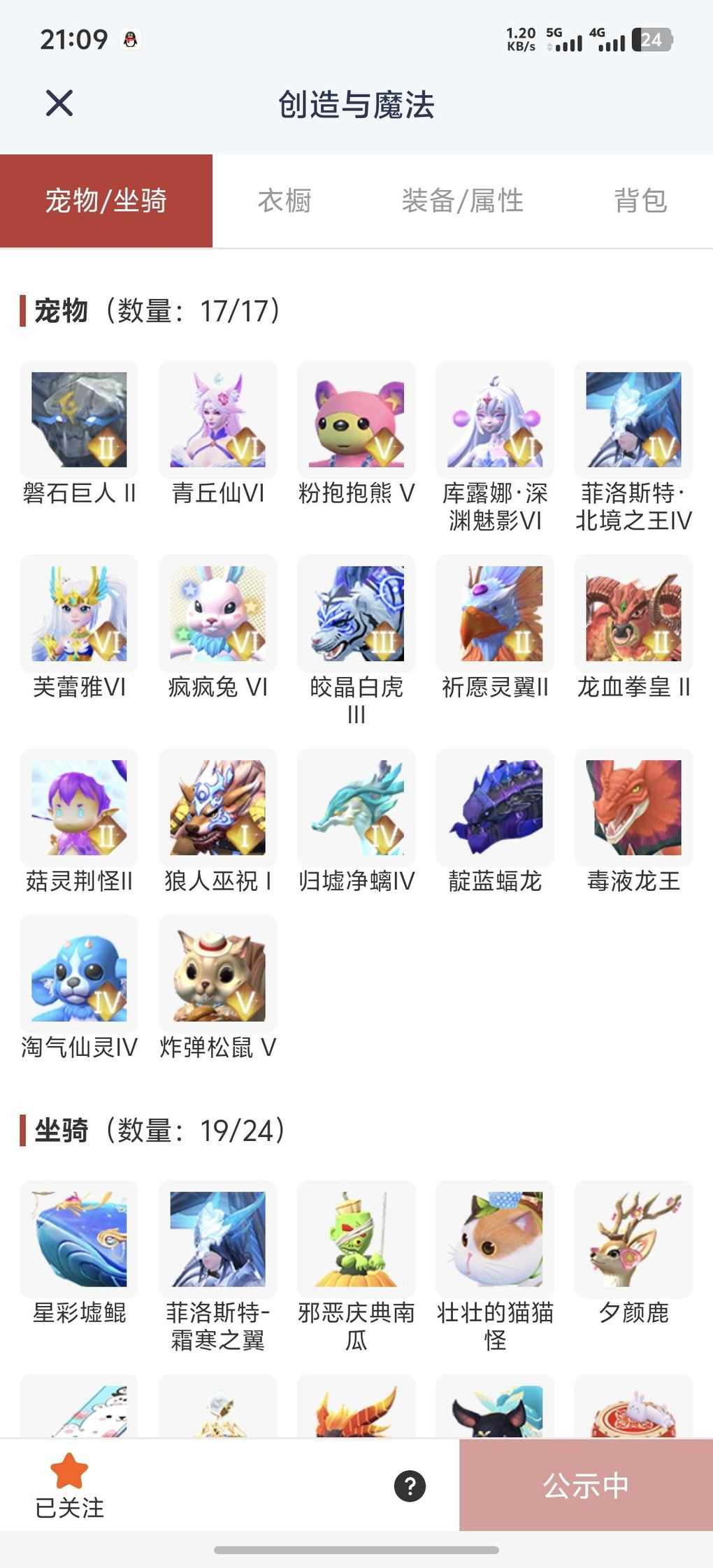Close the 创造与魔法 page

(59, 103)
